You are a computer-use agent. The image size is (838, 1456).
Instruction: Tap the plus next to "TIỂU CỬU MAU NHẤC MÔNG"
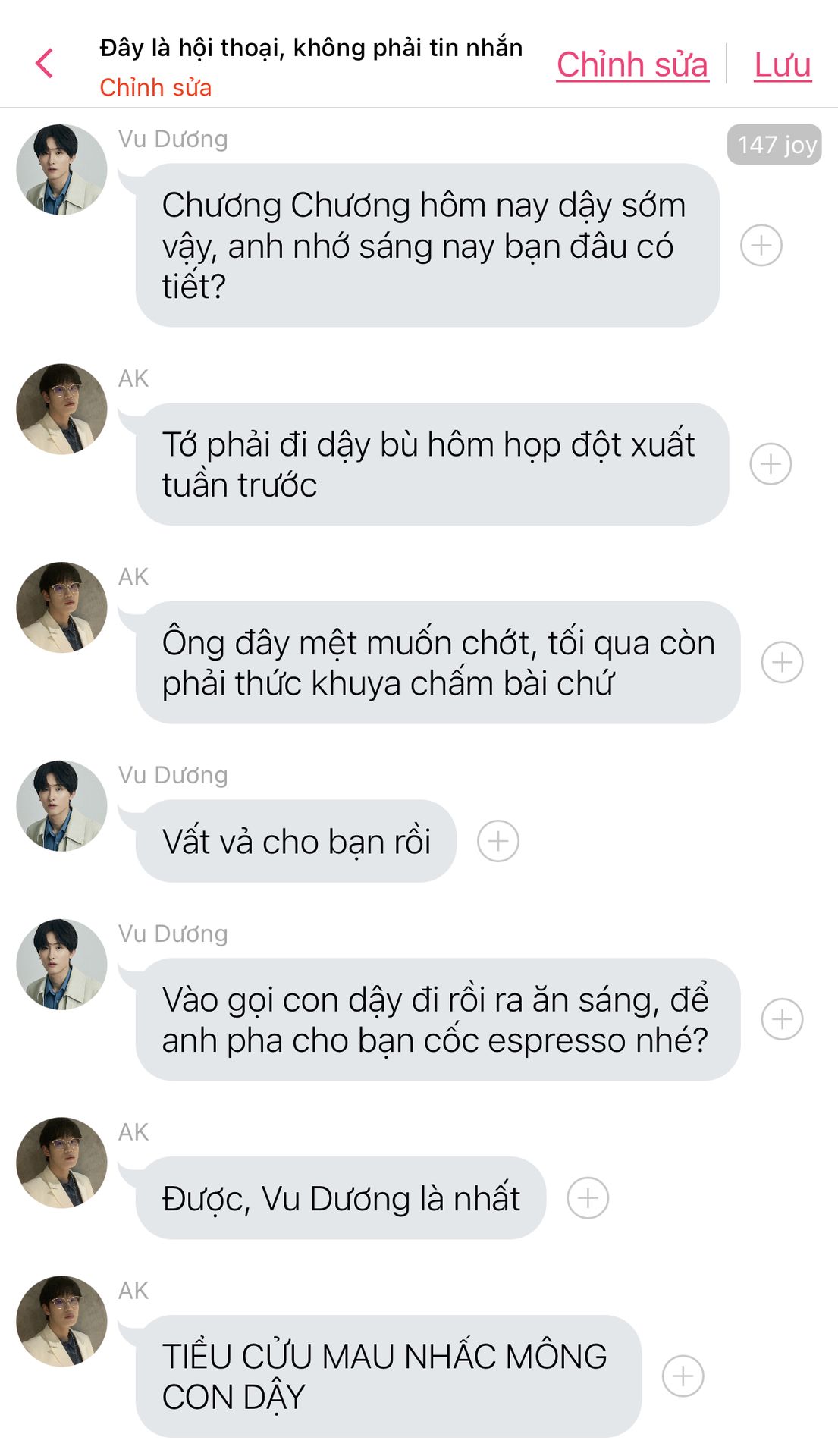click(x=683, y=1376)
